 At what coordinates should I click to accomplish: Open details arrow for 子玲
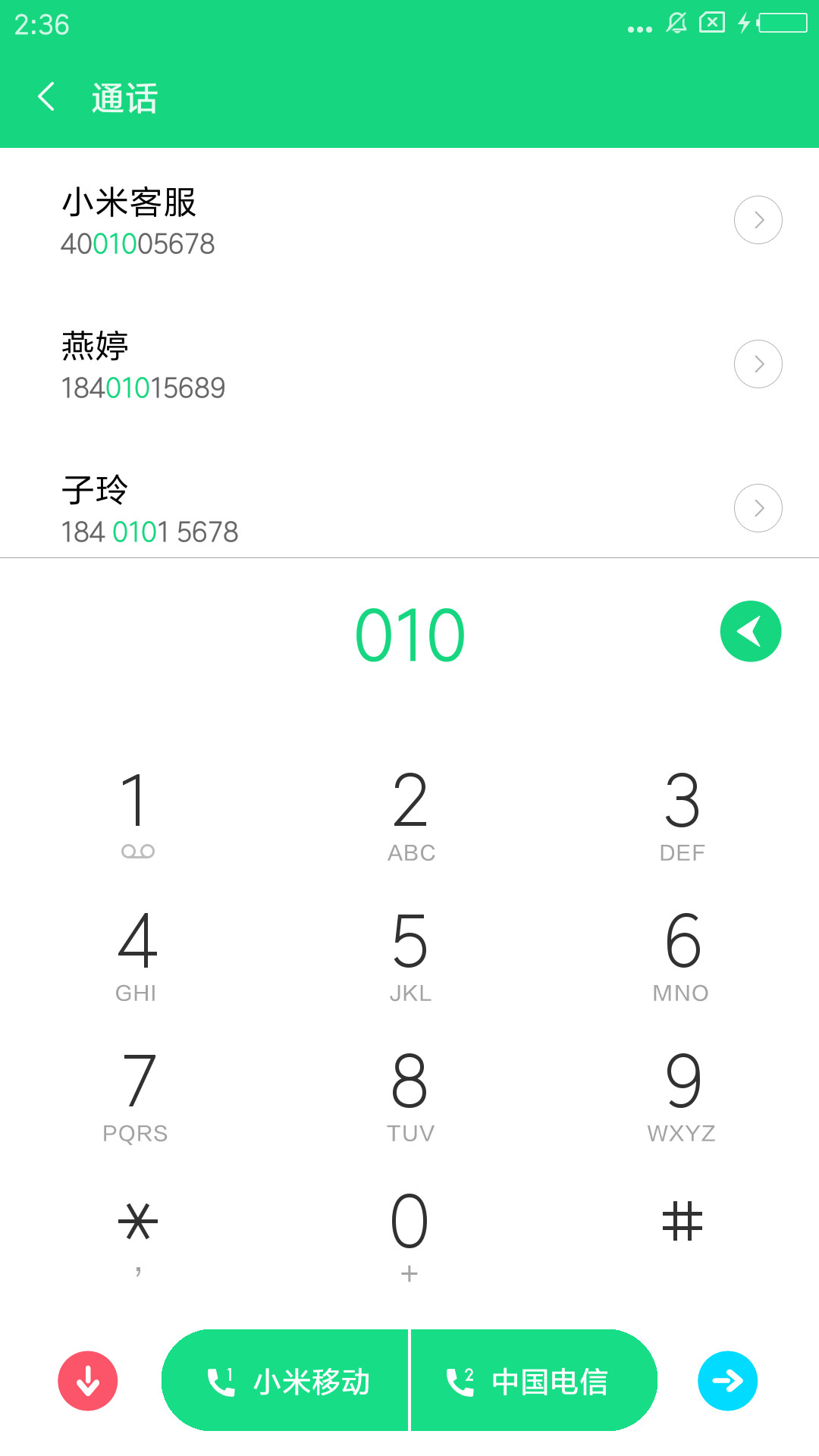coord(758,508)
